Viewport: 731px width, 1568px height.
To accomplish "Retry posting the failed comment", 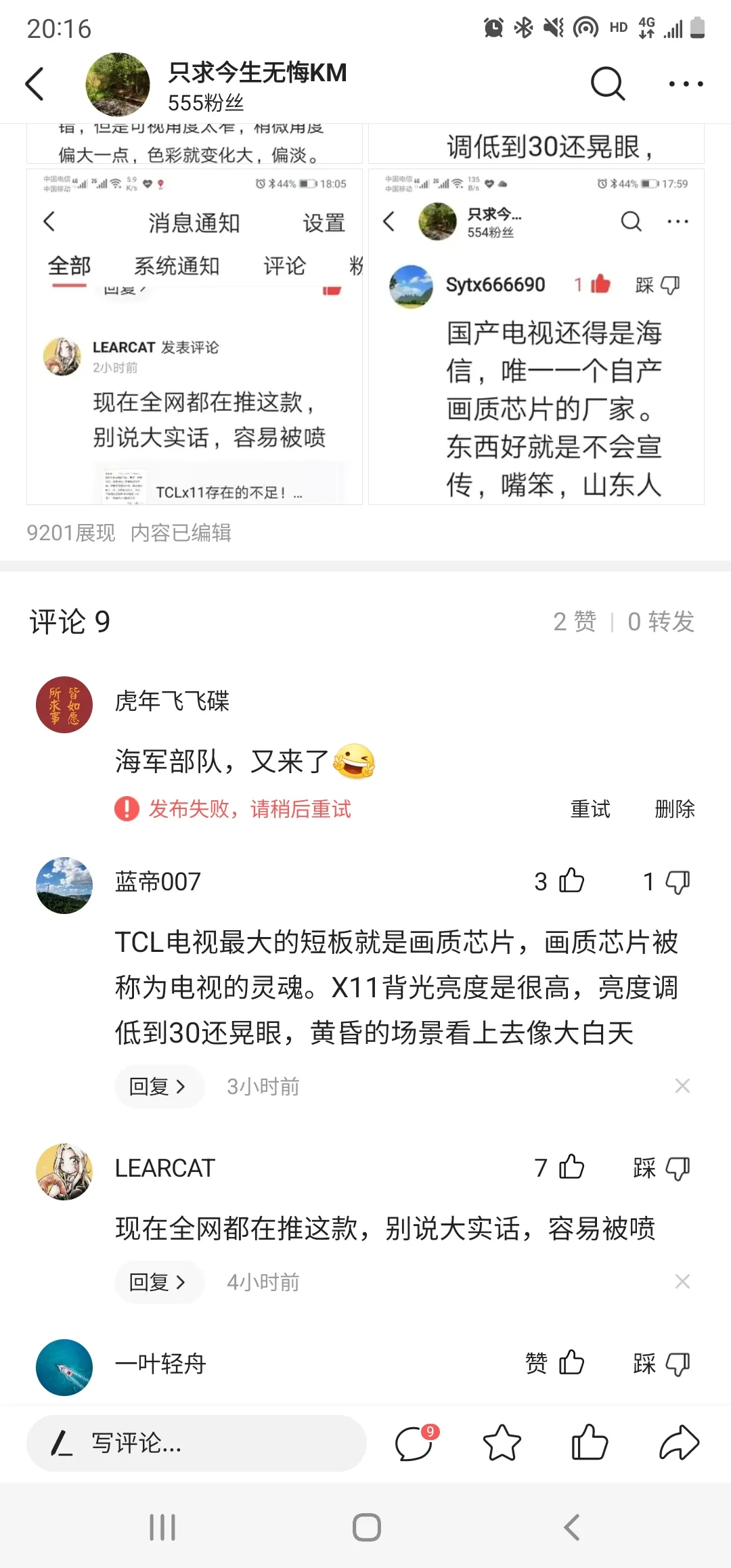I will click(590, 809).
